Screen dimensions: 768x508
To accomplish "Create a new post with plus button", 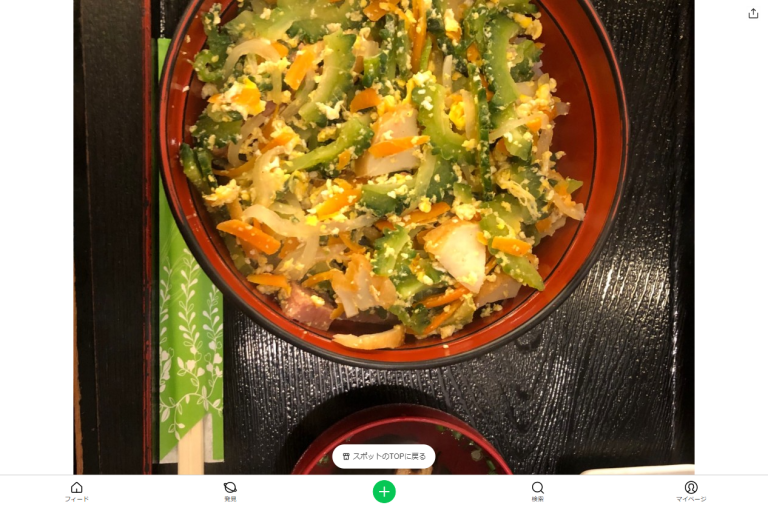I will coord(384,491).
